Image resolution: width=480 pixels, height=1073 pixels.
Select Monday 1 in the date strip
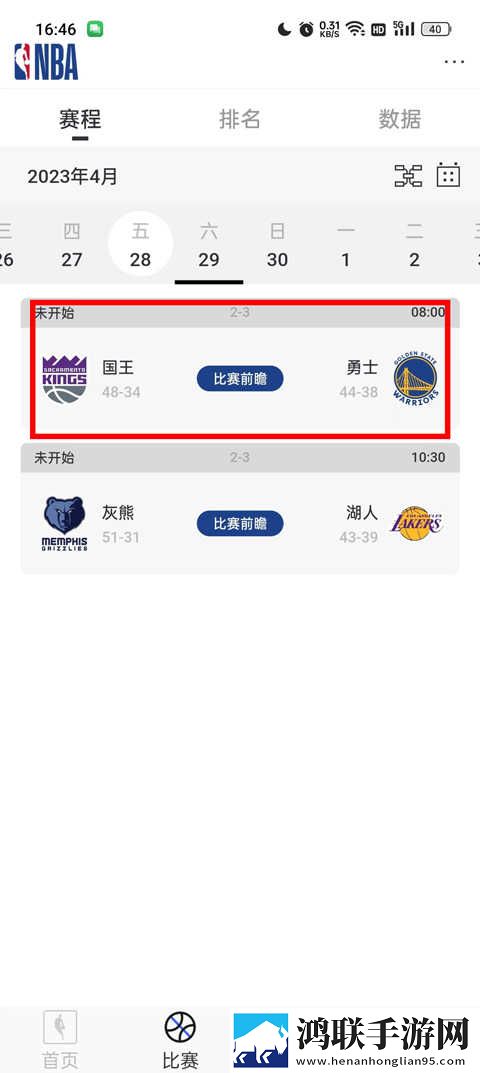346,245
